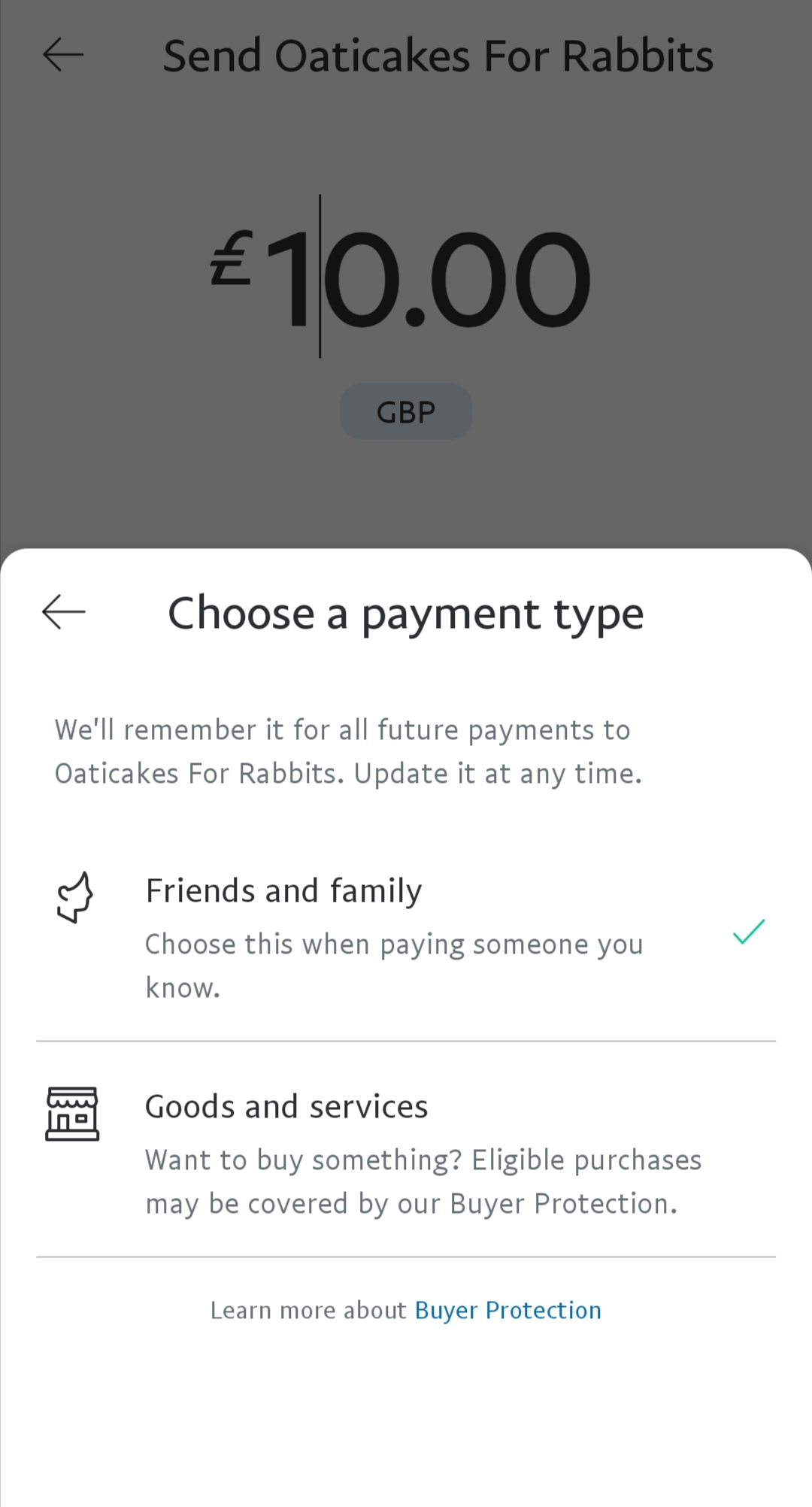This screenshot has width=812, height=1507.
Task: Open the Buyer Protection link
Action: (507, 1311)
